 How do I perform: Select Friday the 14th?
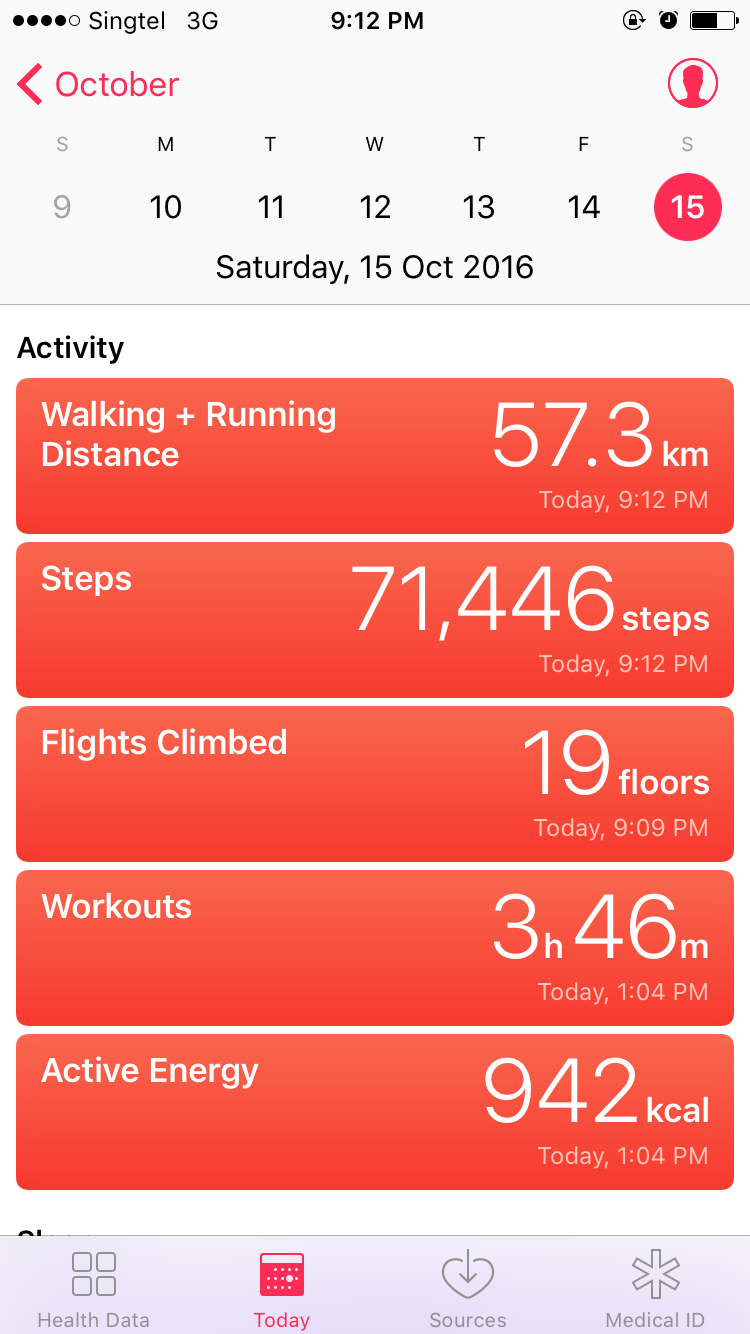pos(583,207)
